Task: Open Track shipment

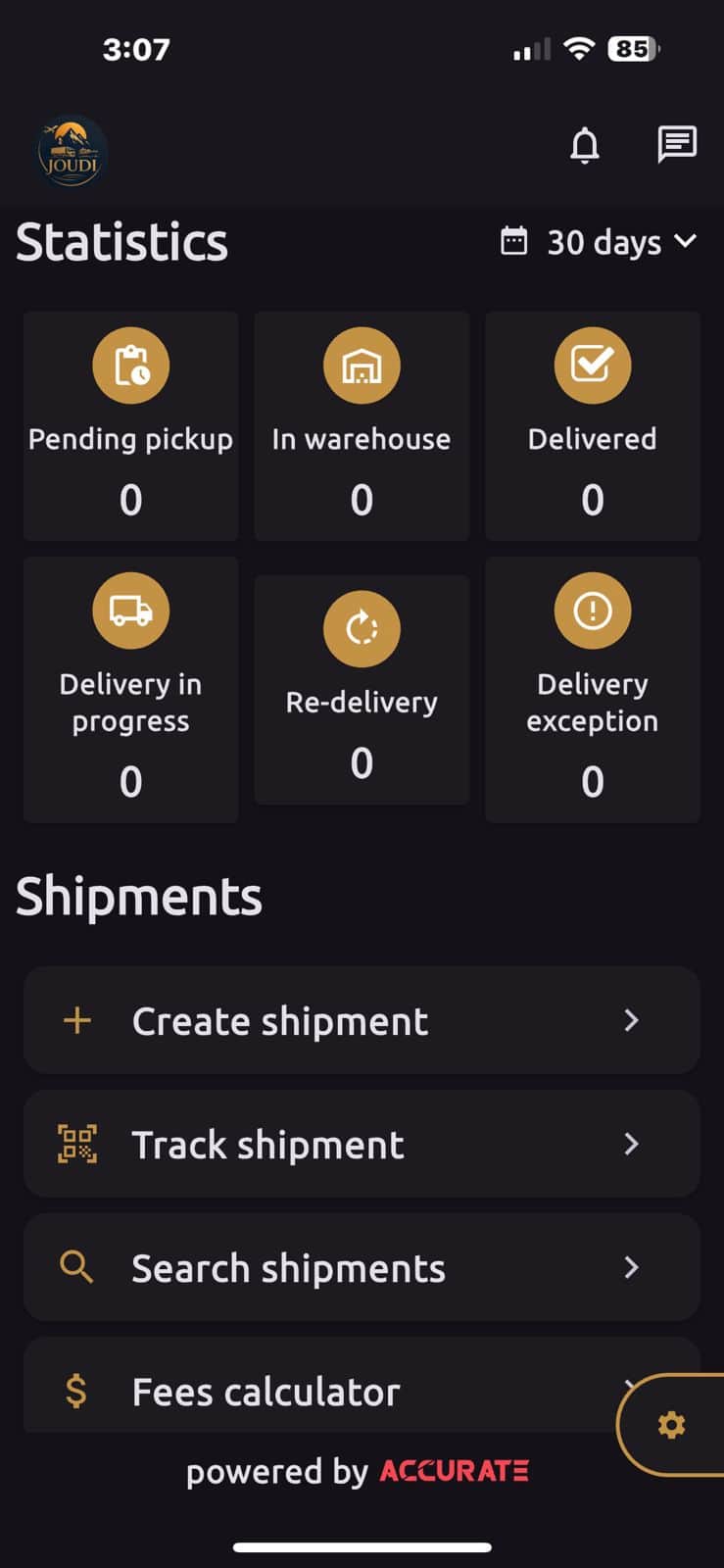Action: (x=362, y=1144)
